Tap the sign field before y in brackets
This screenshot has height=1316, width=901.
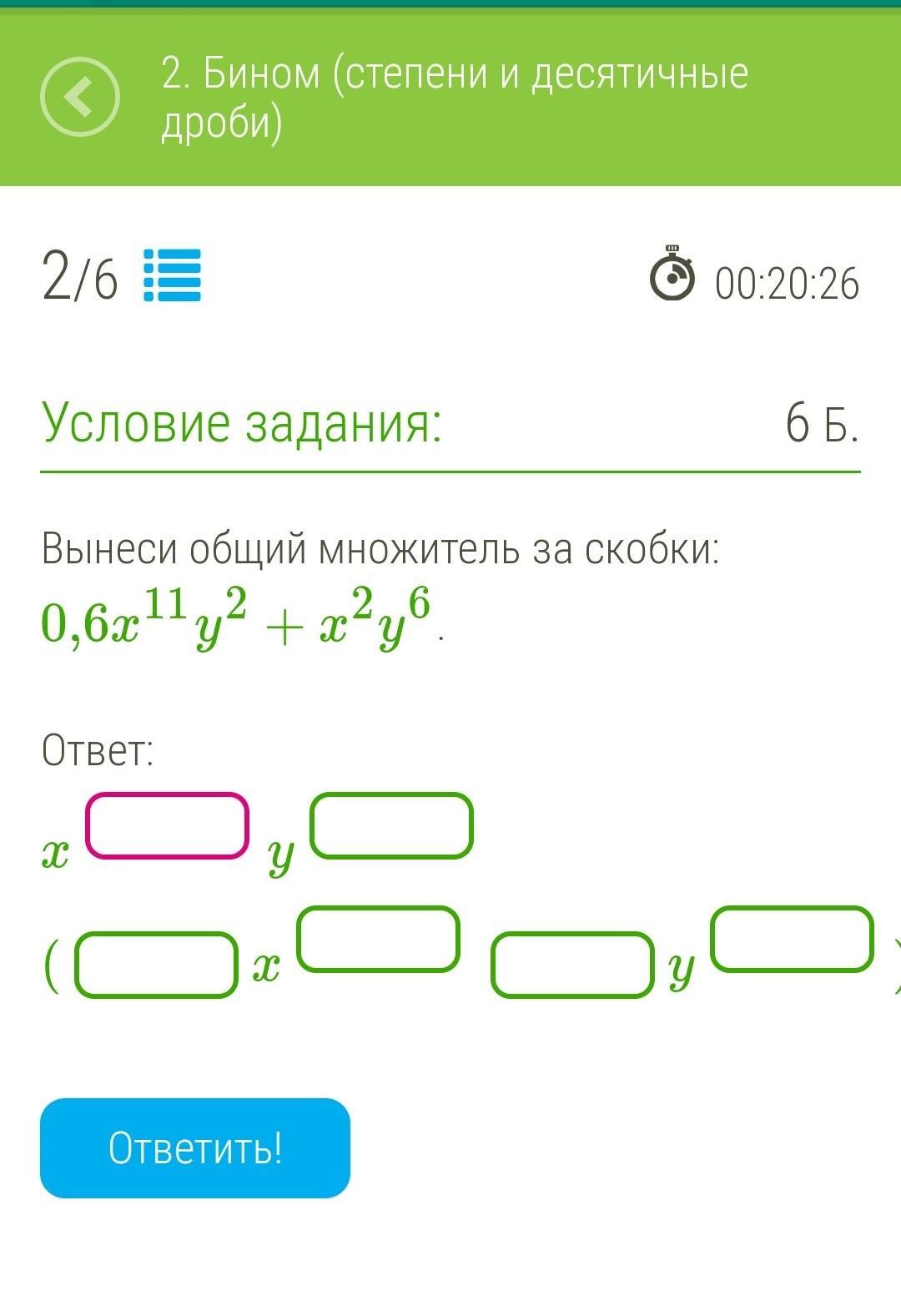pyautogui.click(x=572, y=965)
